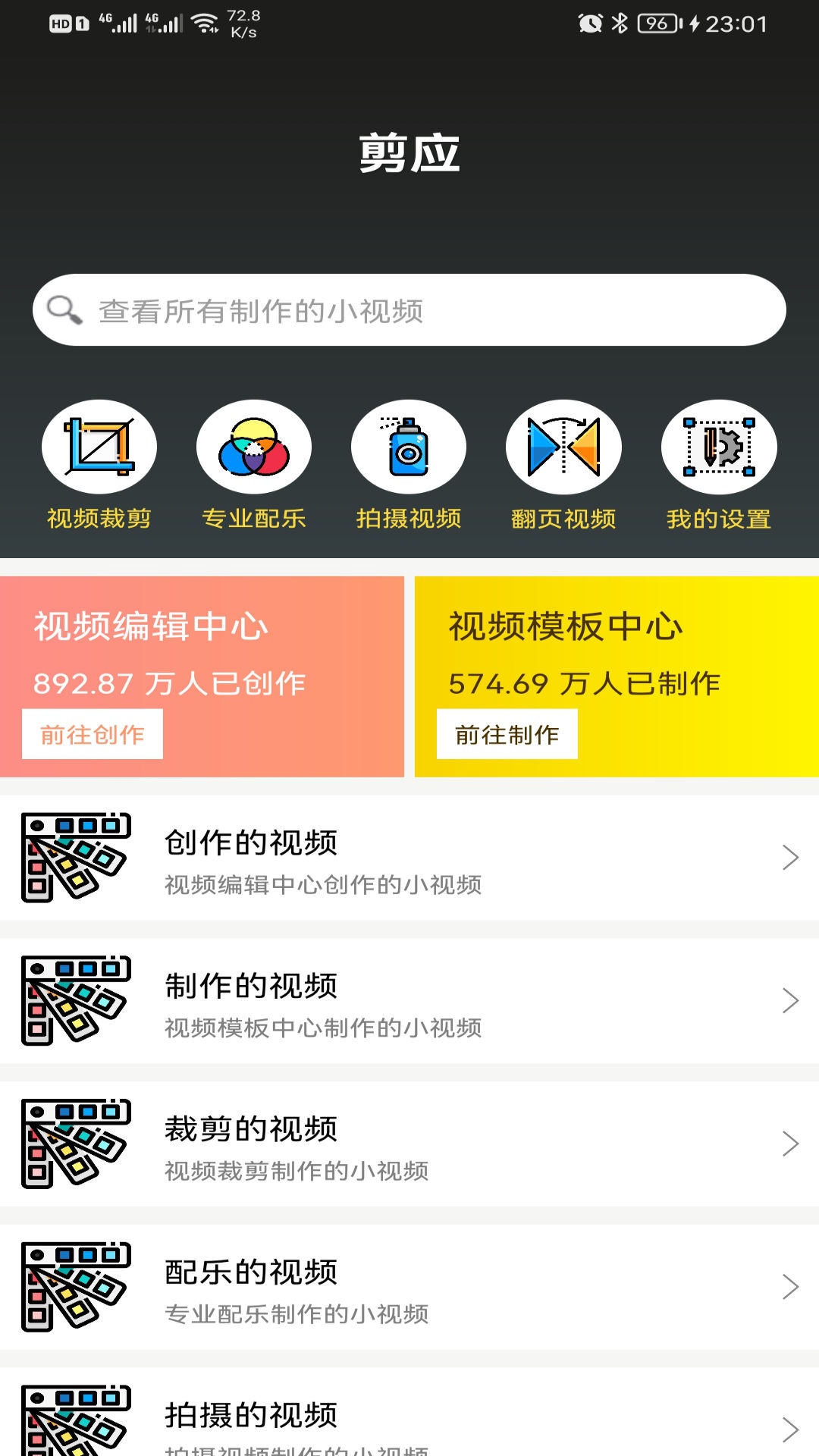819x1456 pixels.
Task: Open the Bluetooth status icon
Action: (622, 23)
